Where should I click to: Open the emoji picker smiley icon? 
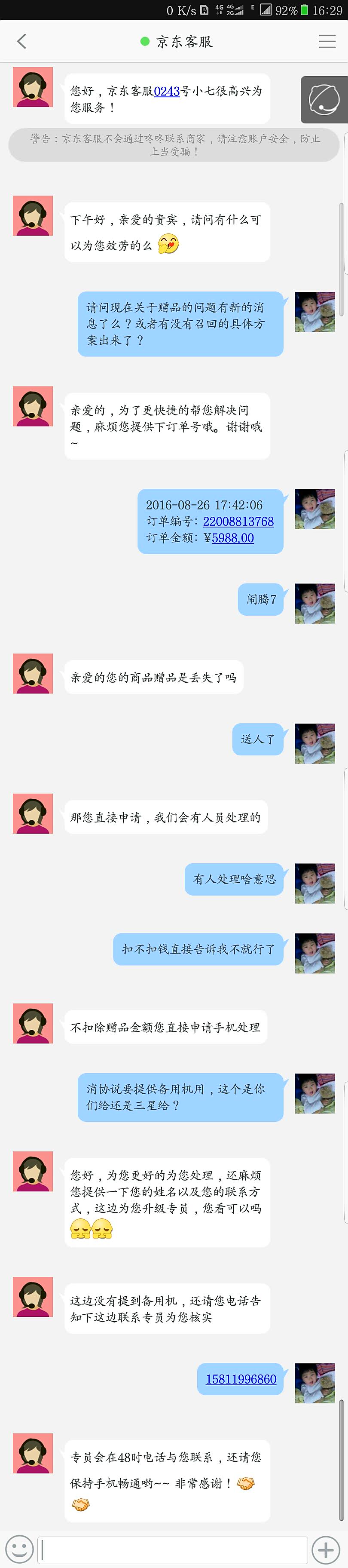(18, 1550)
